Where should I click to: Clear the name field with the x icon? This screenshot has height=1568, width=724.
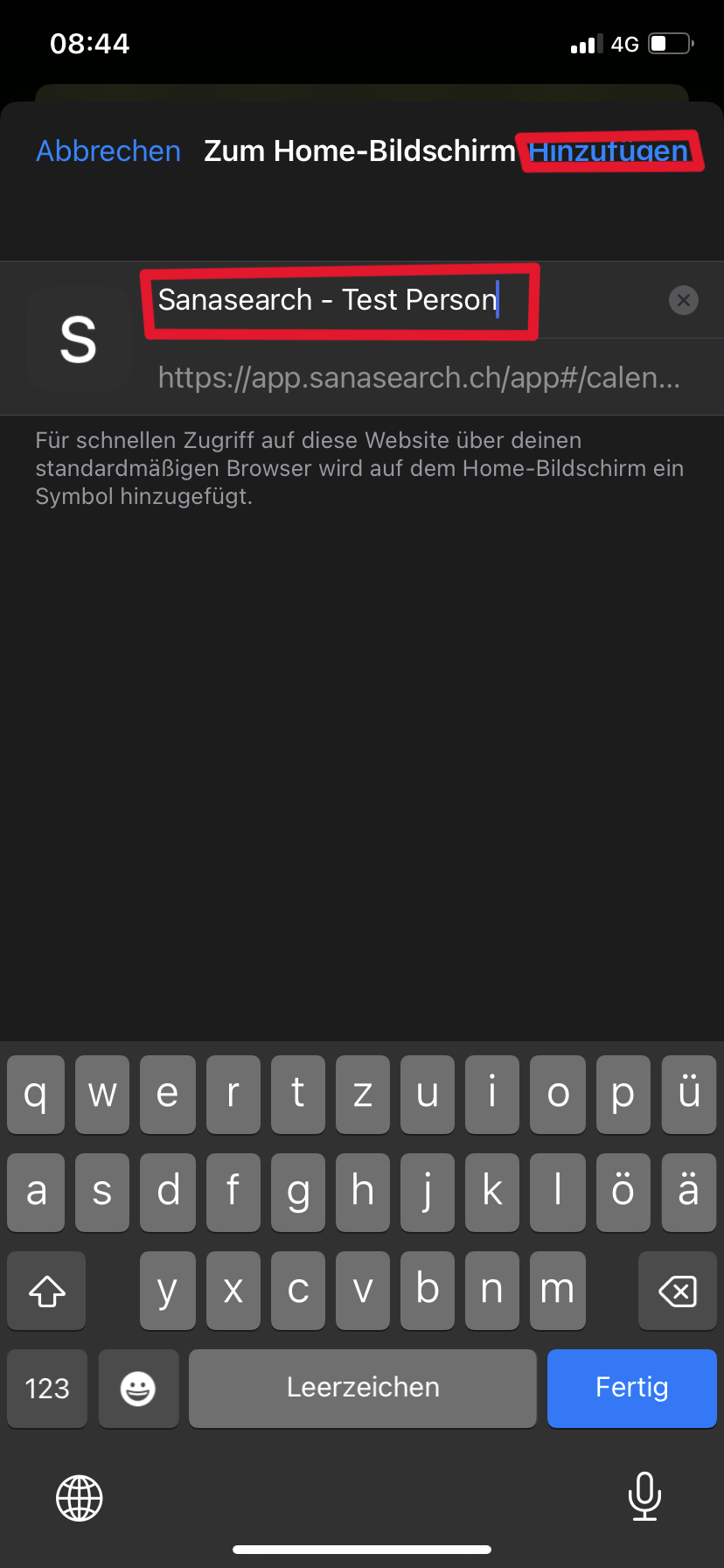click(x=684, y=300)
